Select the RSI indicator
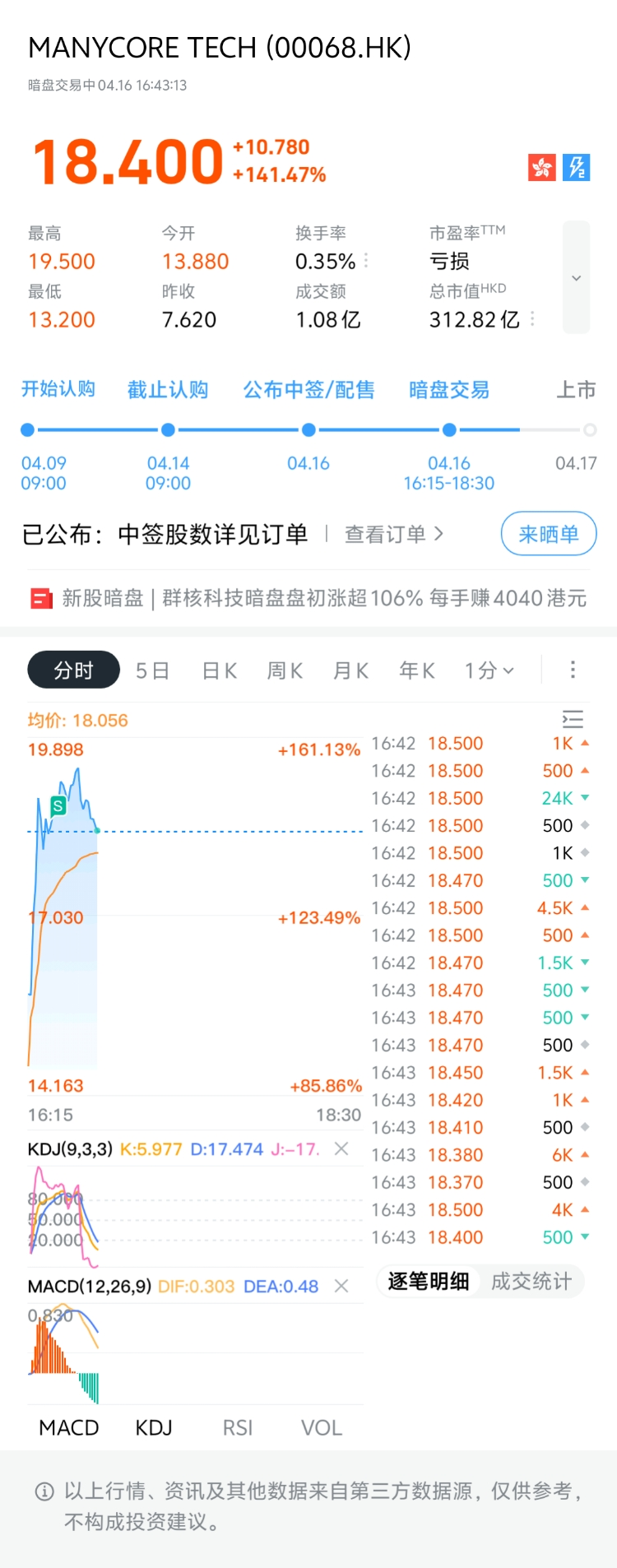The image size is (617, 1568). (238, 1428)
